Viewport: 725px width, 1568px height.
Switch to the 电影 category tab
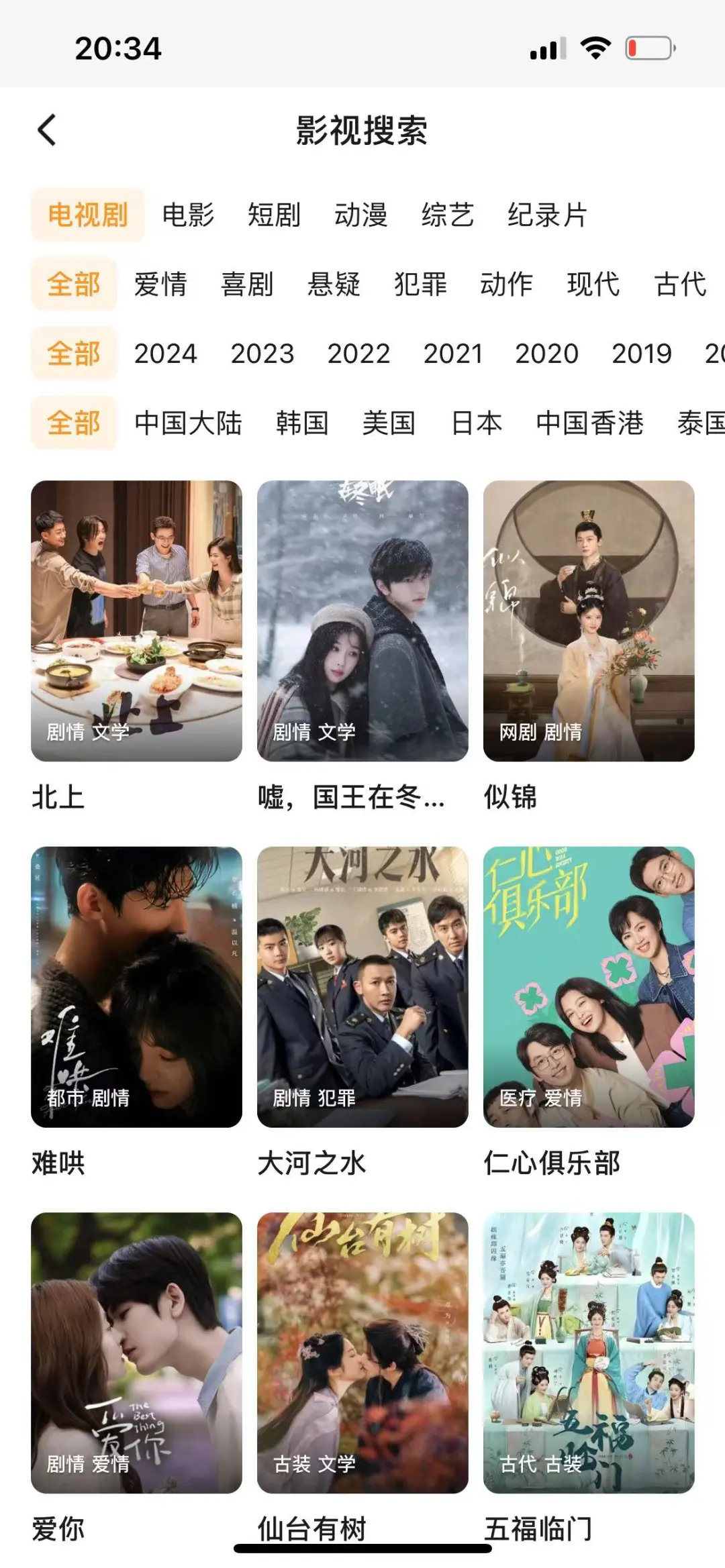click(x=188, y=215)
